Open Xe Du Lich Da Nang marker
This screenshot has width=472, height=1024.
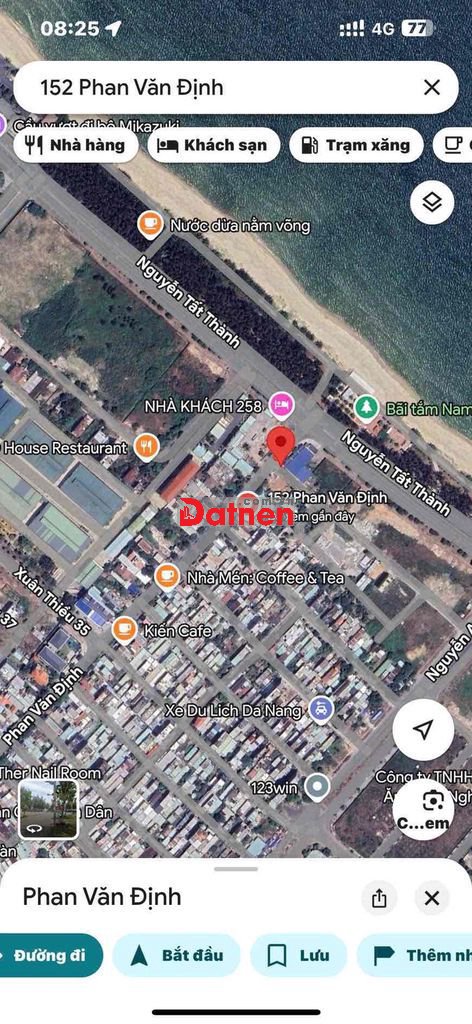(x=321, y=710)
